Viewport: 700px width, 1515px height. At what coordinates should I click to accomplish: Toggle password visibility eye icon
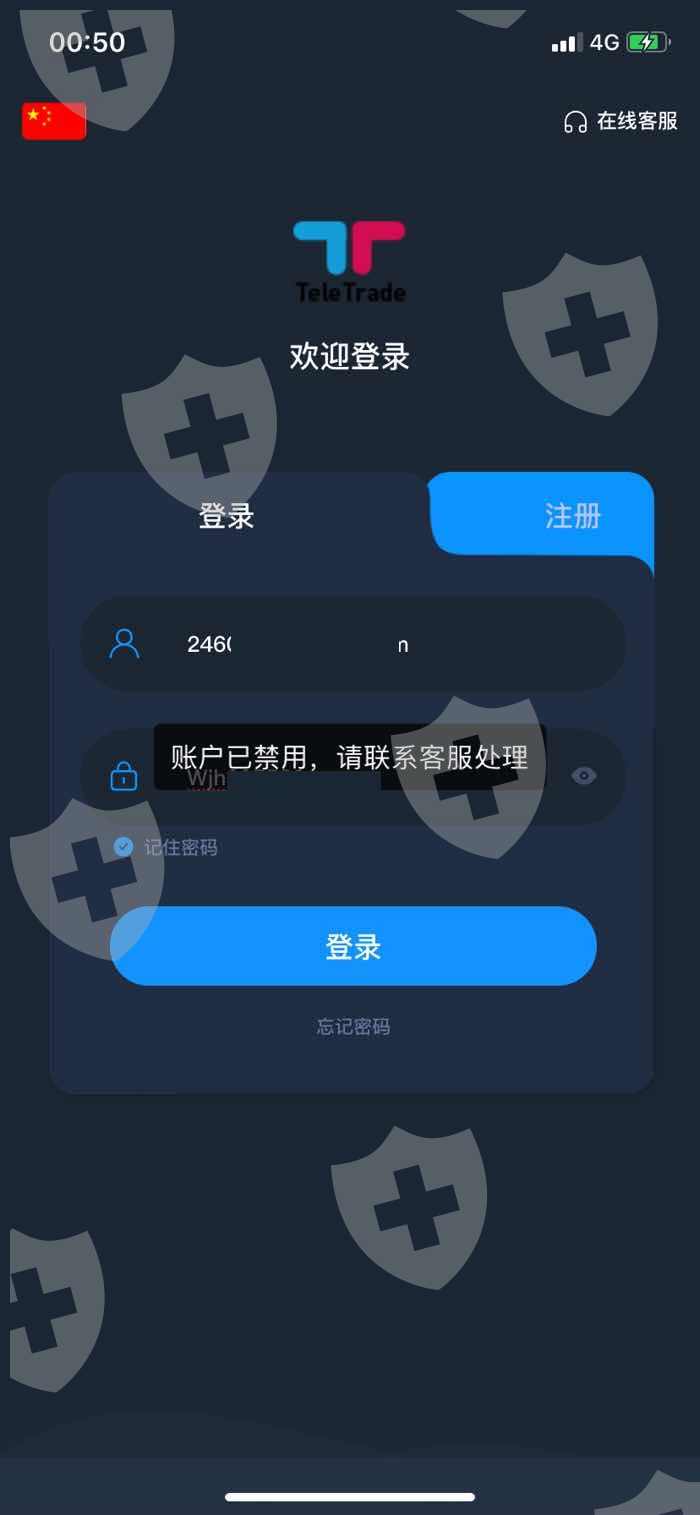tap(584, 776)
